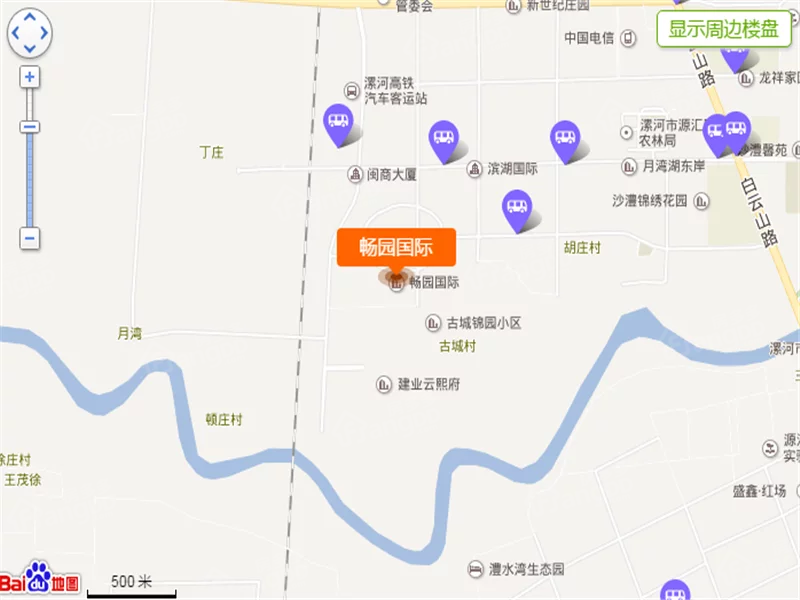This screenshot has height=600, width=800.
Task: Select the bus marker below 漯河高铁汽车客运站
Action: pos(339,123)
